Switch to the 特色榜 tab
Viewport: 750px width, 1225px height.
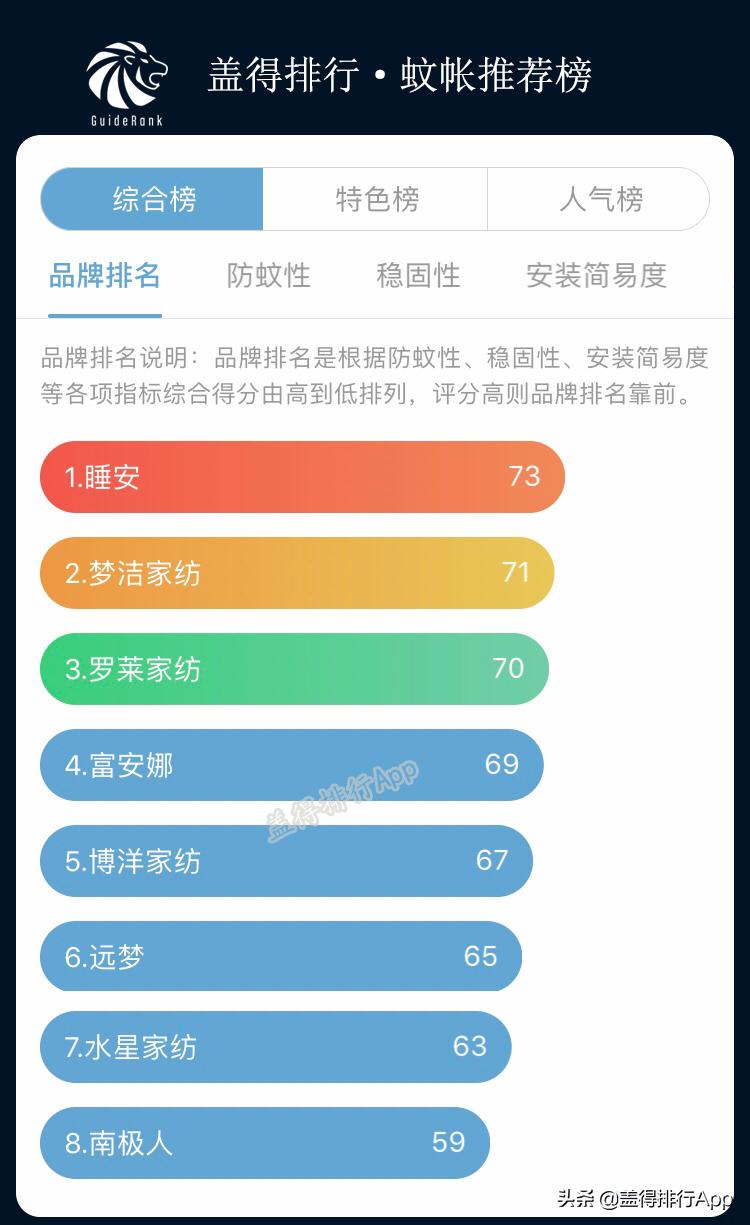(375, 199)
